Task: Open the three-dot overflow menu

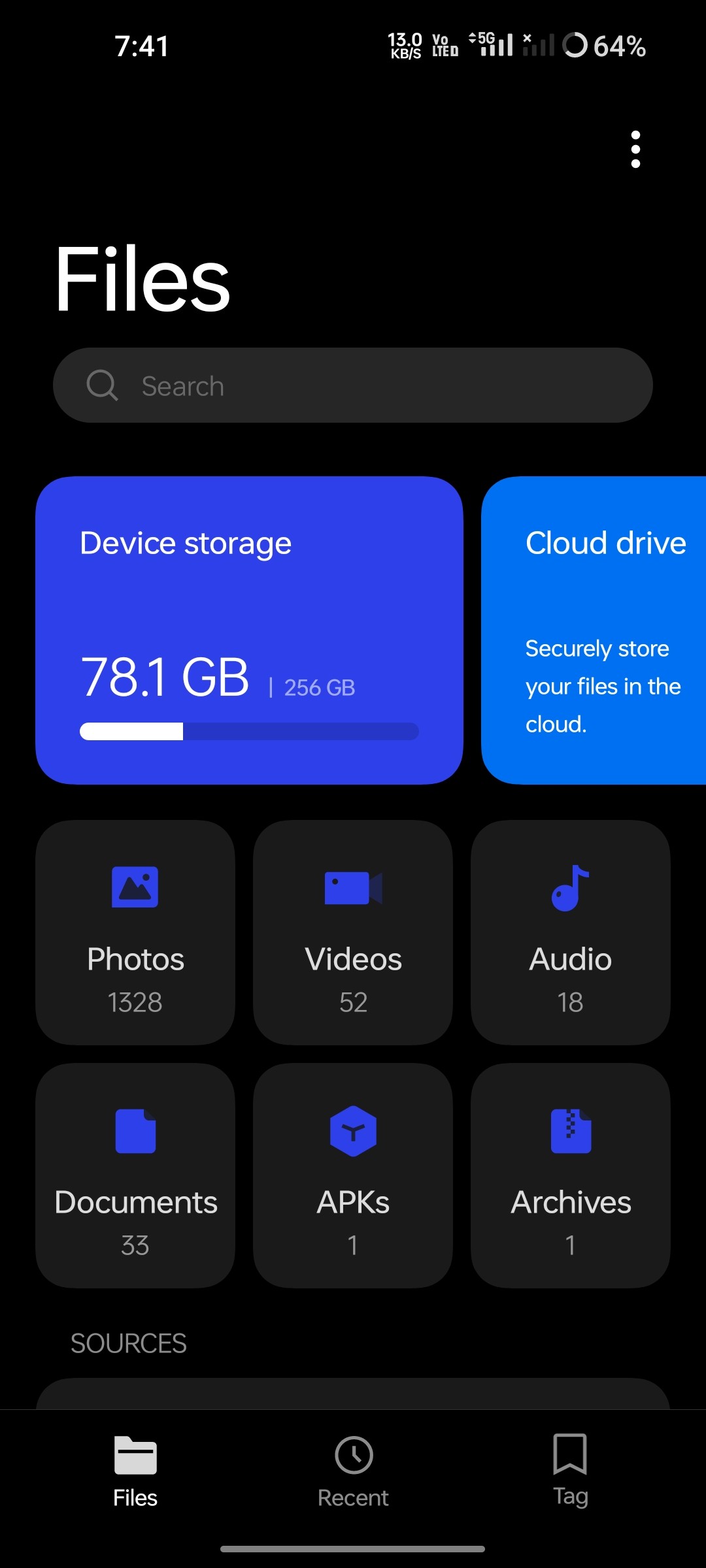Action: [635, 150]
